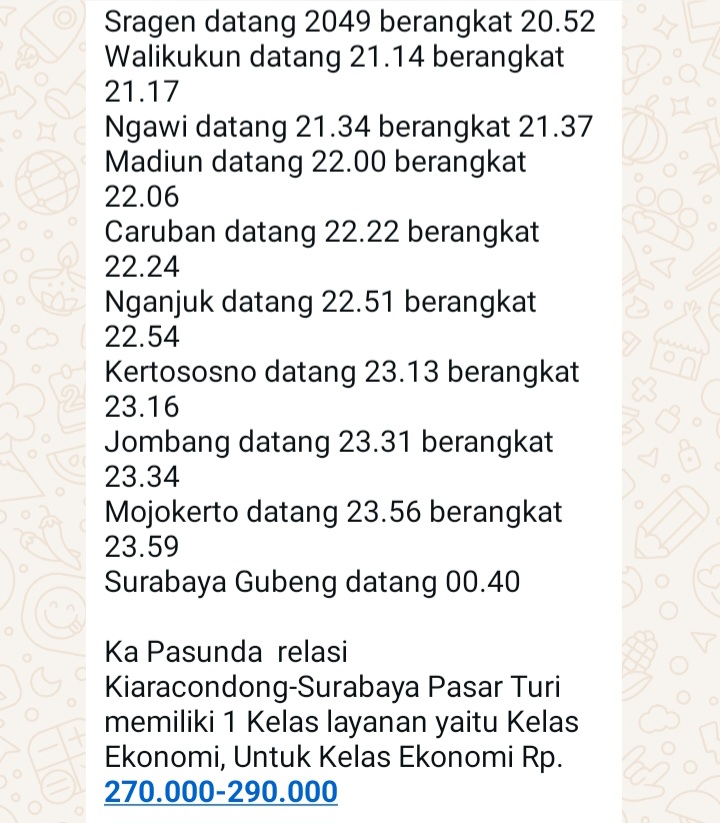Open the blue 270.000-290.000 link
Image resolution: width=720 pixels, height=823 pixels.
(x=221, y=792)
